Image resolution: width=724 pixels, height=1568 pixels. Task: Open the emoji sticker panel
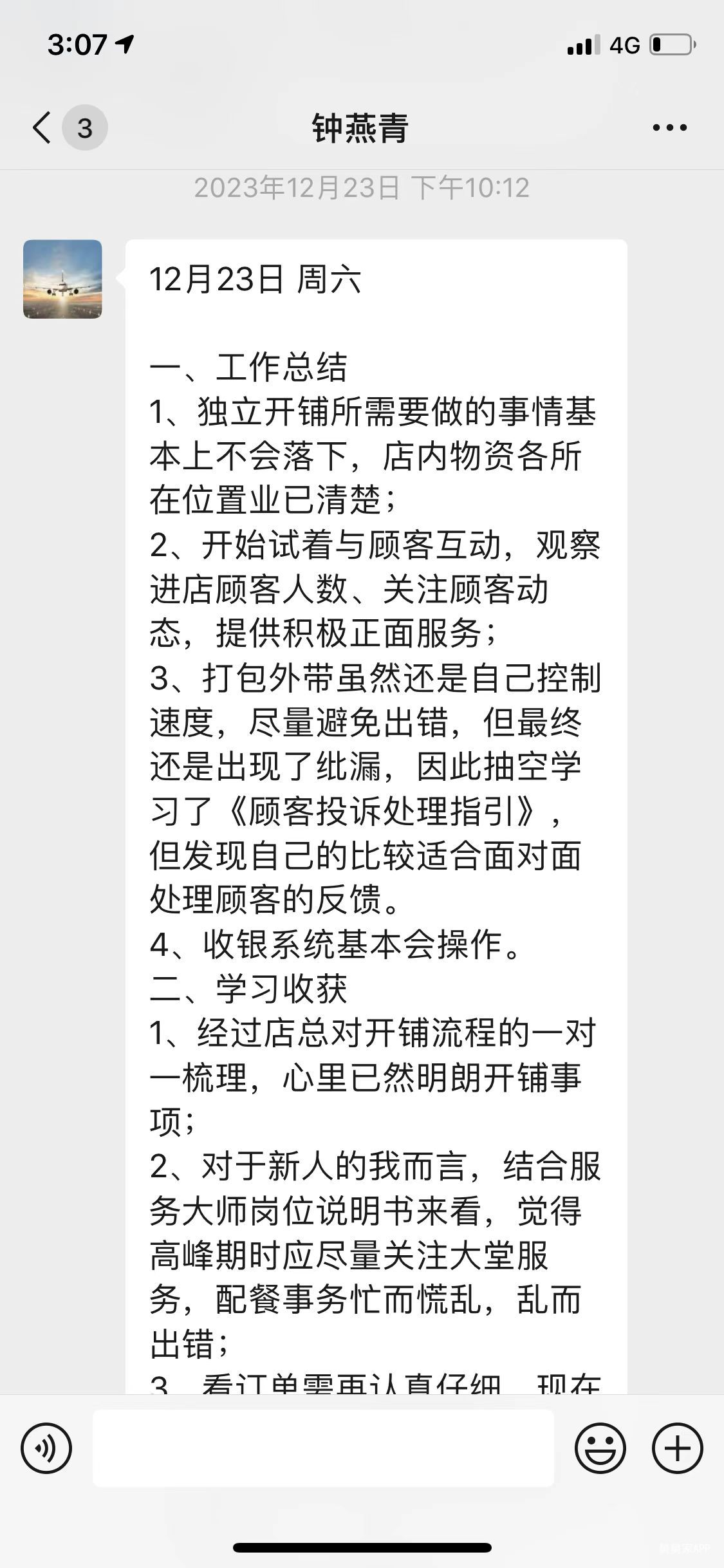pyautogui.click(x=600, y=1448)
